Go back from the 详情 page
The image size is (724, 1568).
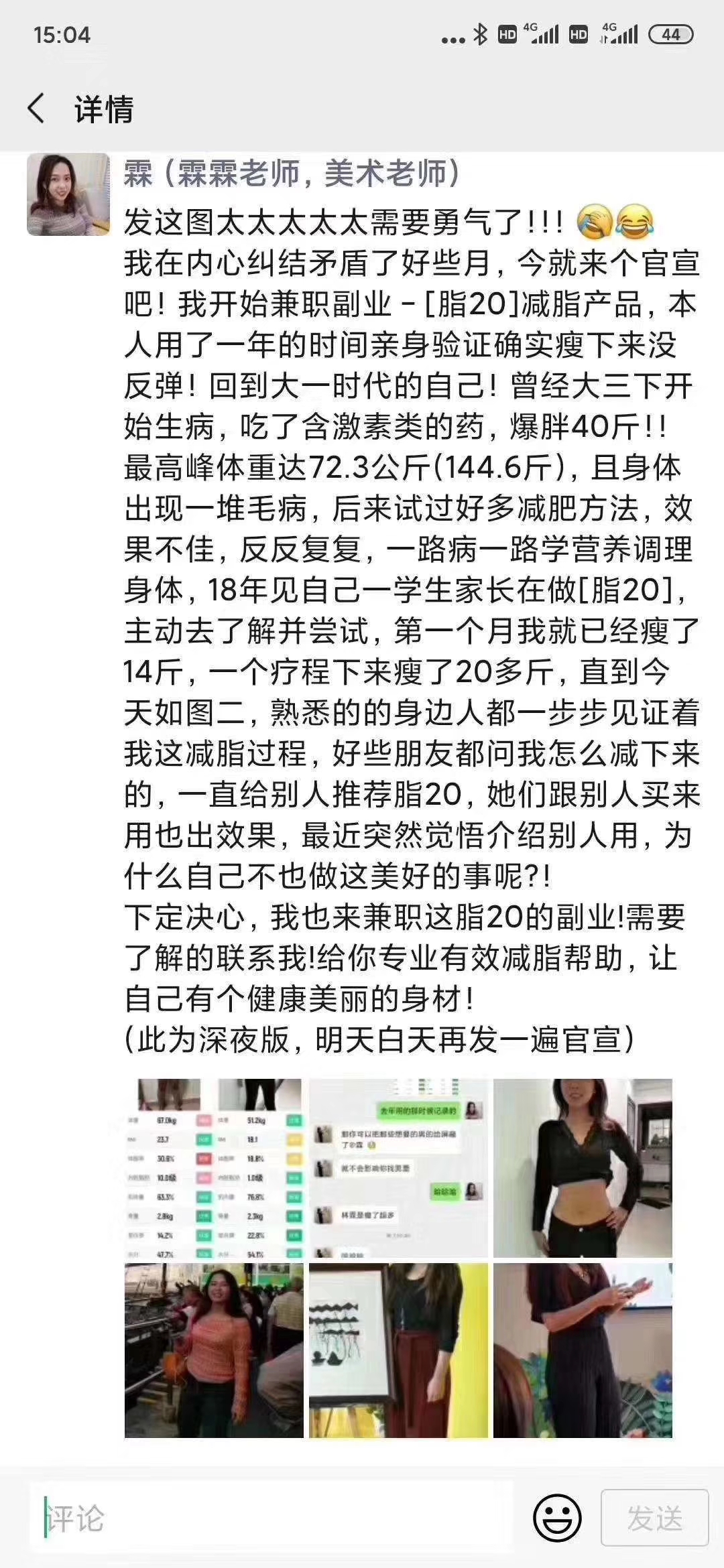click(37, 109)
